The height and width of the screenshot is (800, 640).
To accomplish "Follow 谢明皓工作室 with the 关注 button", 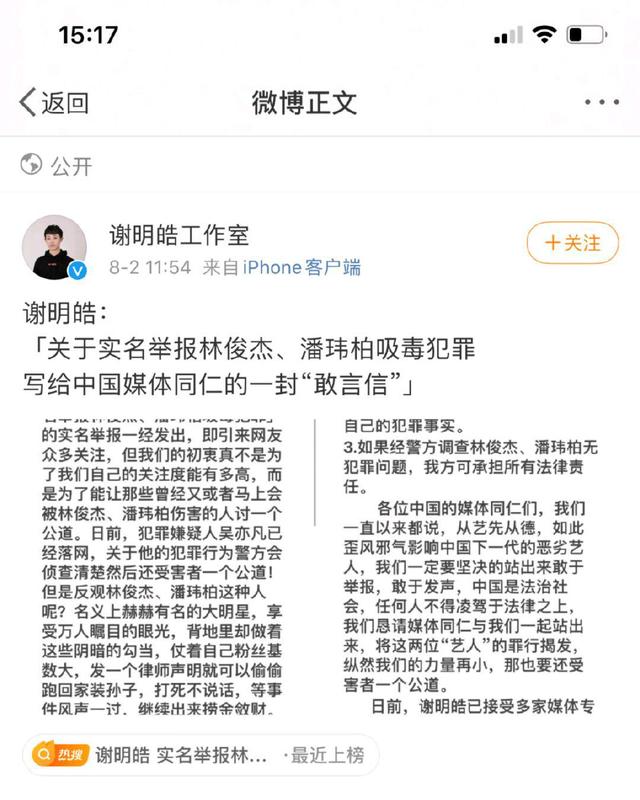I will pos(566,243).
